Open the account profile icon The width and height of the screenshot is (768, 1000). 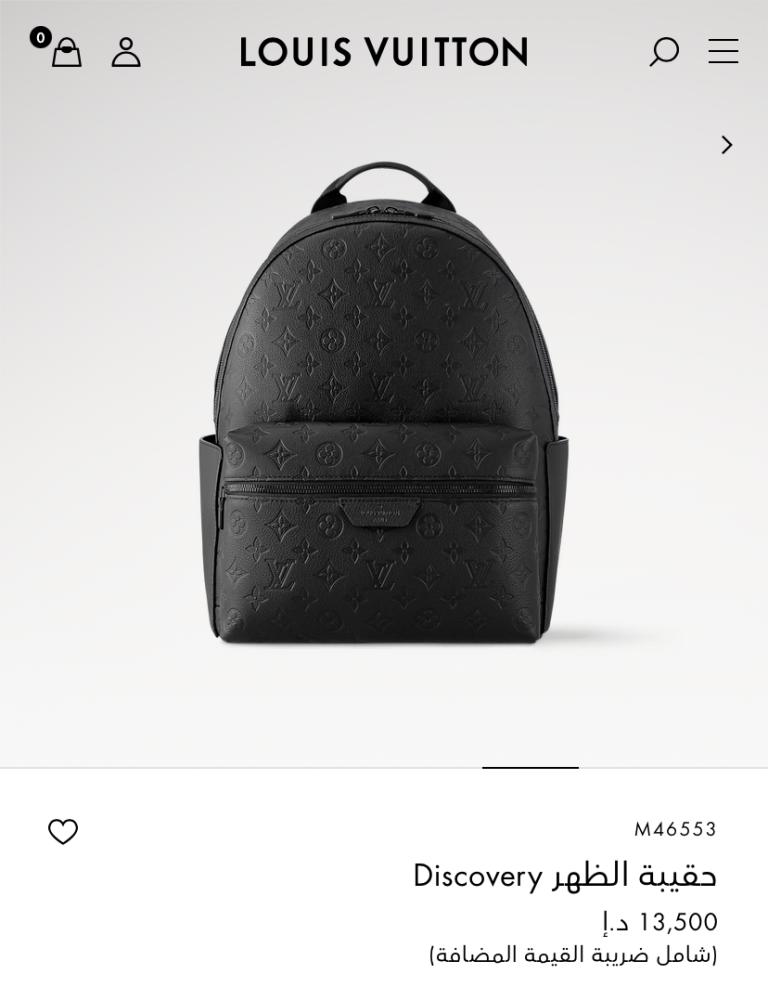coord(126,52)
